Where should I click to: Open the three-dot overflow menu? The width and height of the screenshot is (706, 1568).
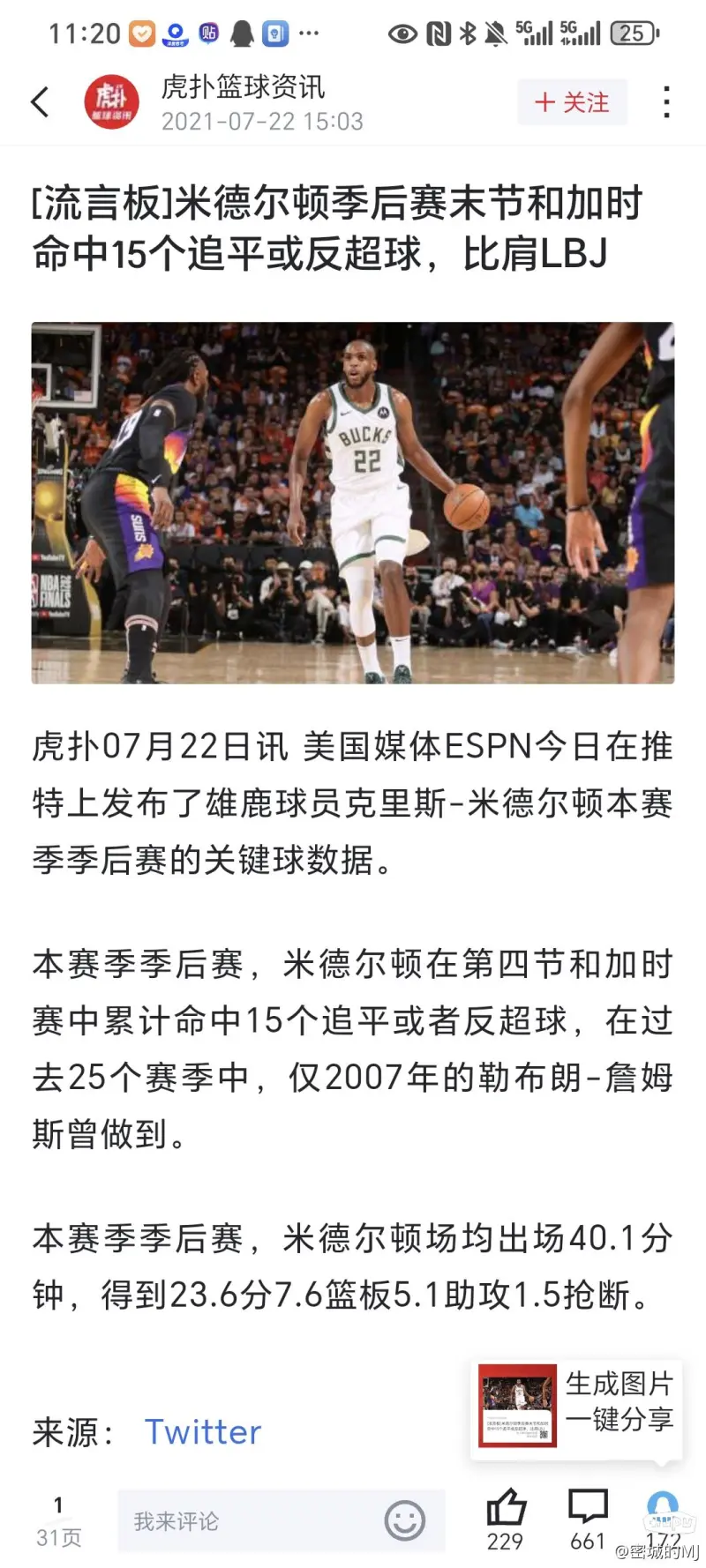(666, 102)
